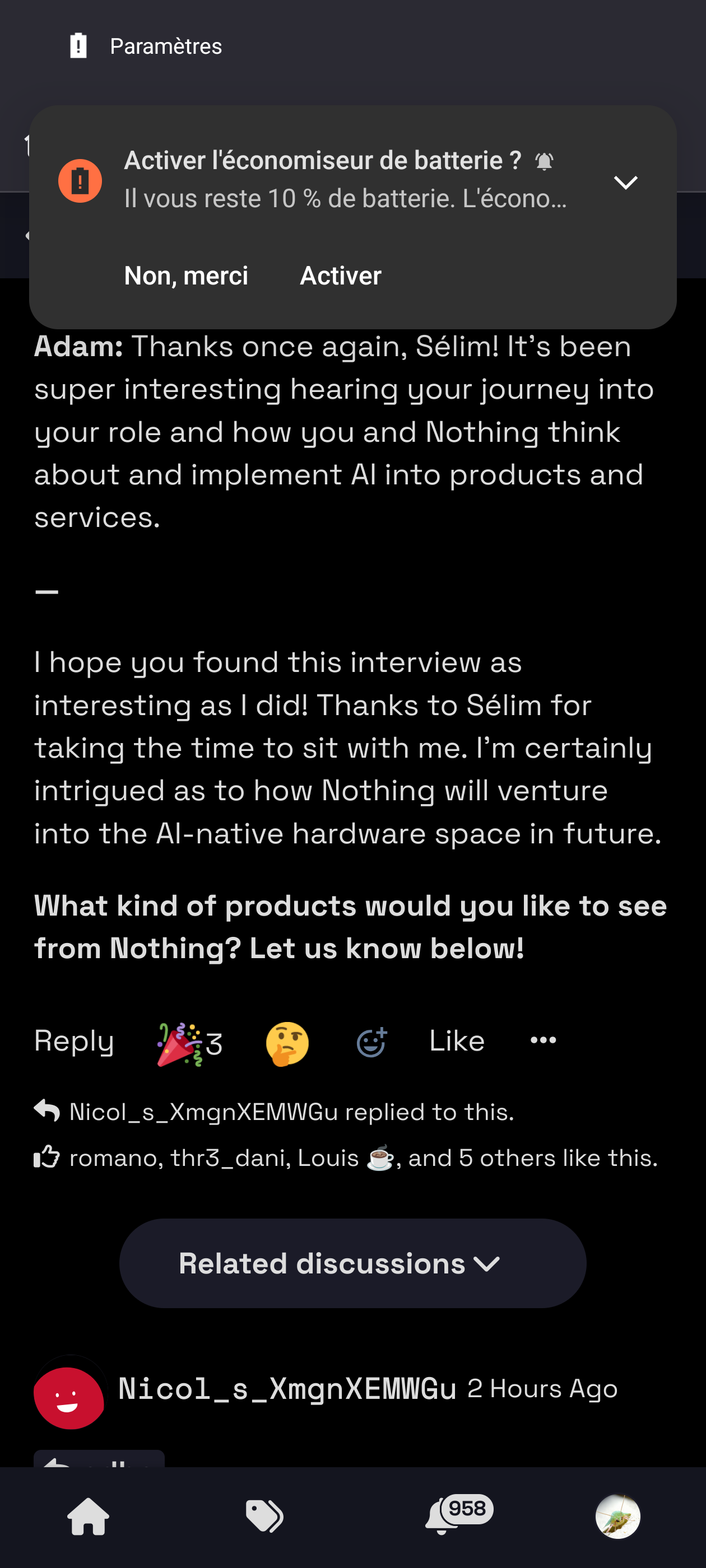The width and height of the screenshot is (706, 1568).
Task: View users who liked this post
Action: tap(363, 1158)
